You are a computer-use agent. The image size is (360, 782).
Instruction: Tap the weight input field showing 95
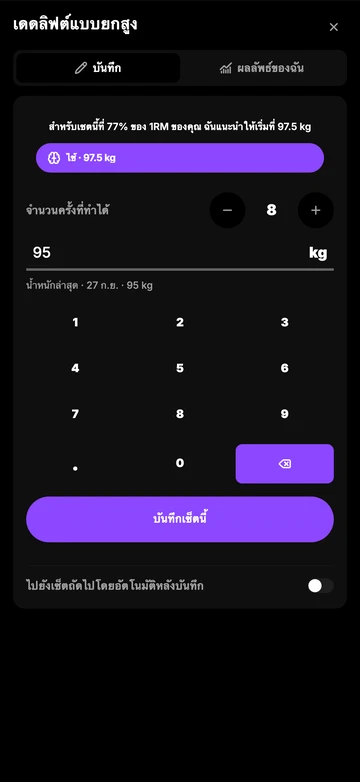coord(180,253)
